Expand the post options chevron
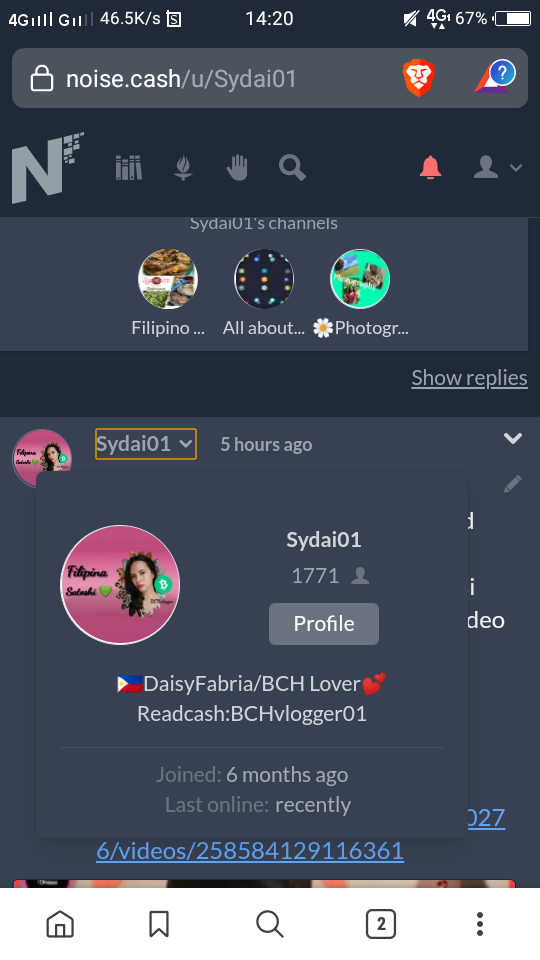The height and width of the screenshot is (960, 540). (x=512, y=438)
